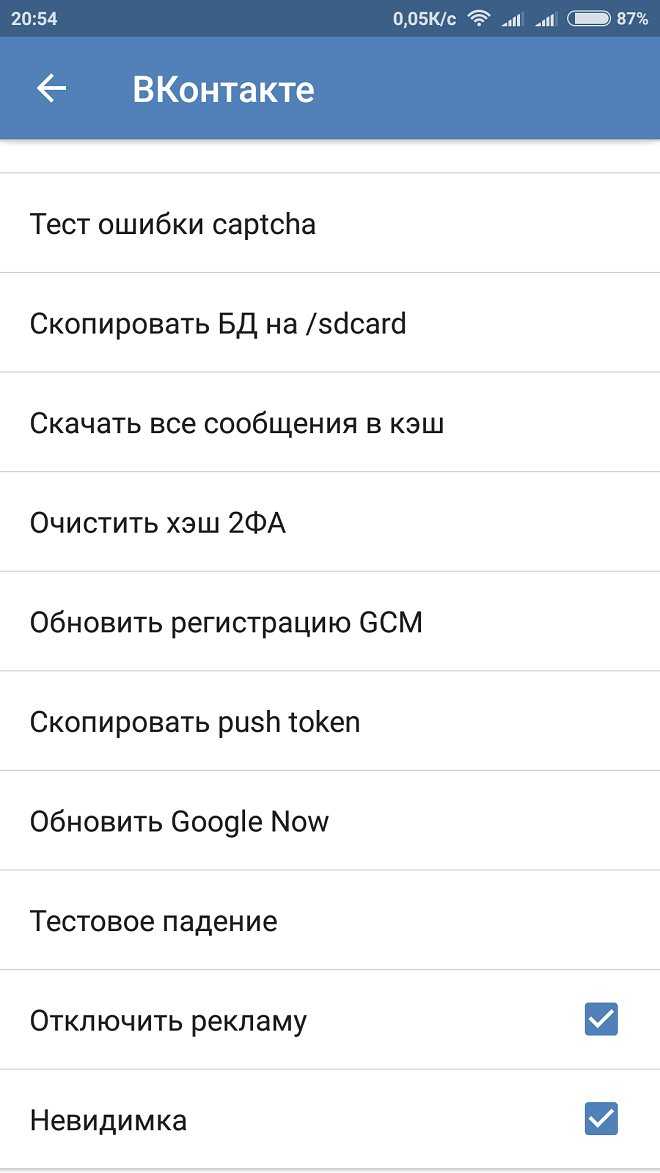Select Скопировать push token
This screenshot has height=1173, width=660.
pyautogui.click(x=330, y=720)
